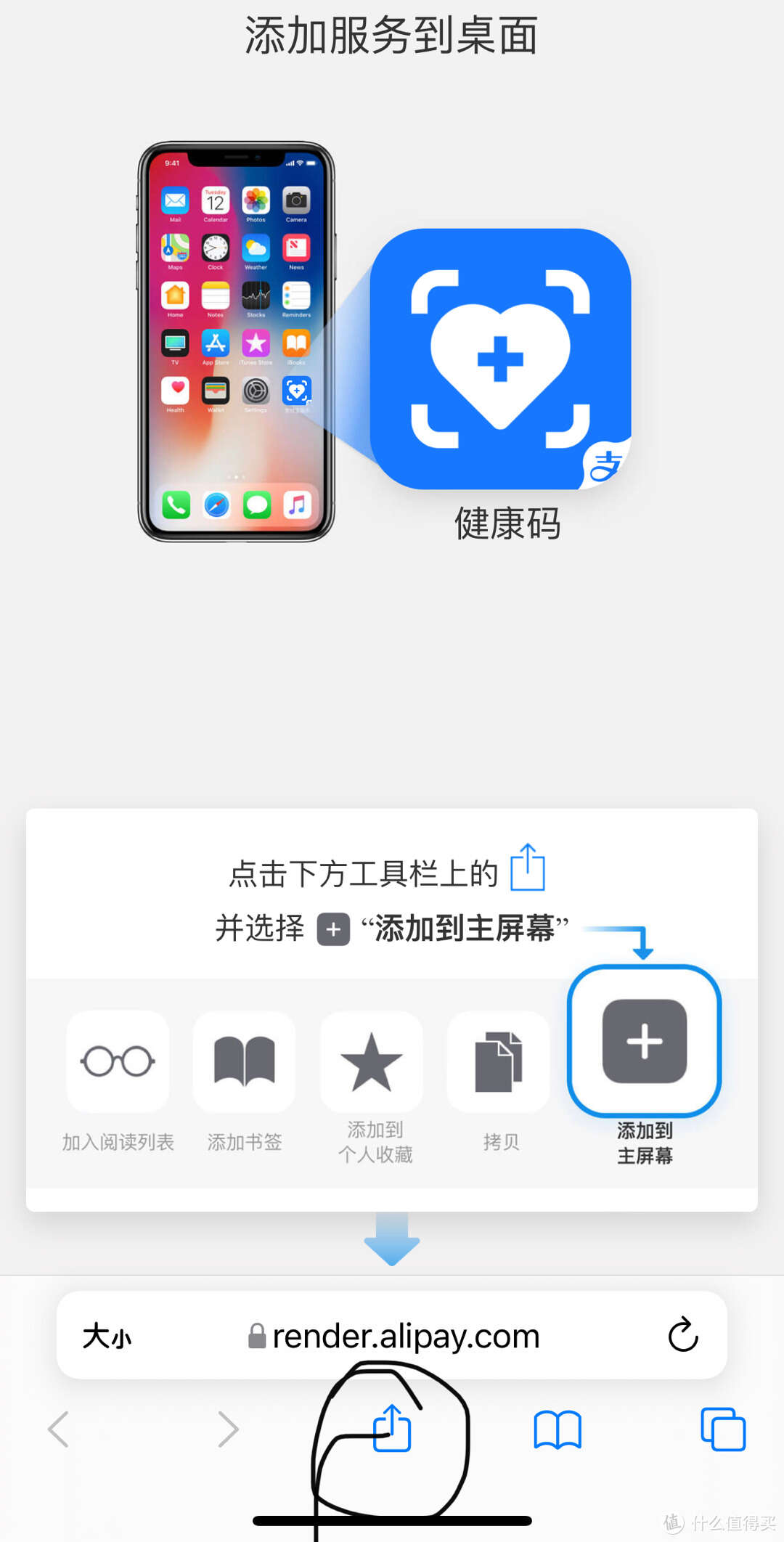Go forward to the next page
784x1542 pixels.
[x=228, y=1429]
